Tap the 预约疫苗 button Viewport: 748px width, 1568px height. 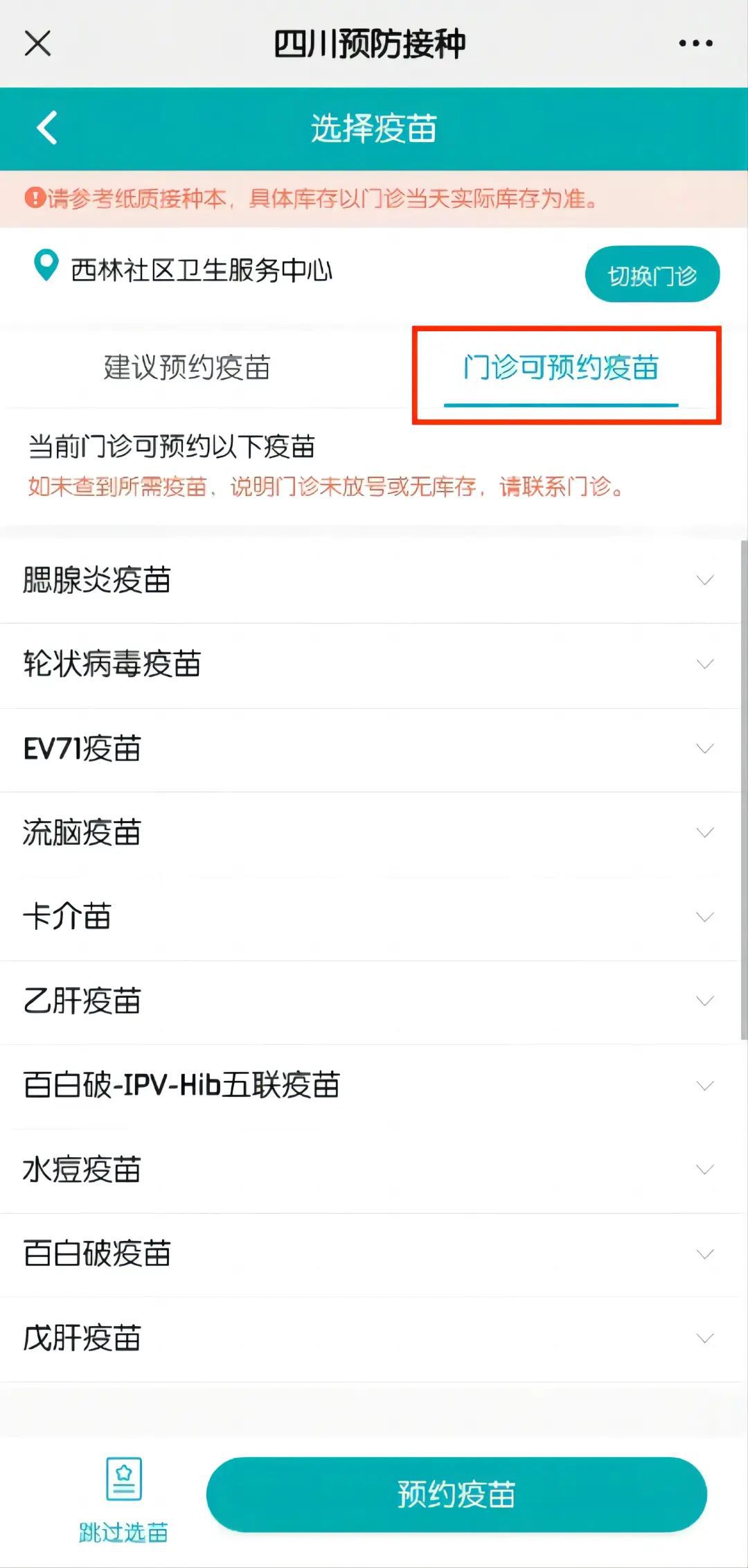pos(456,1494)
